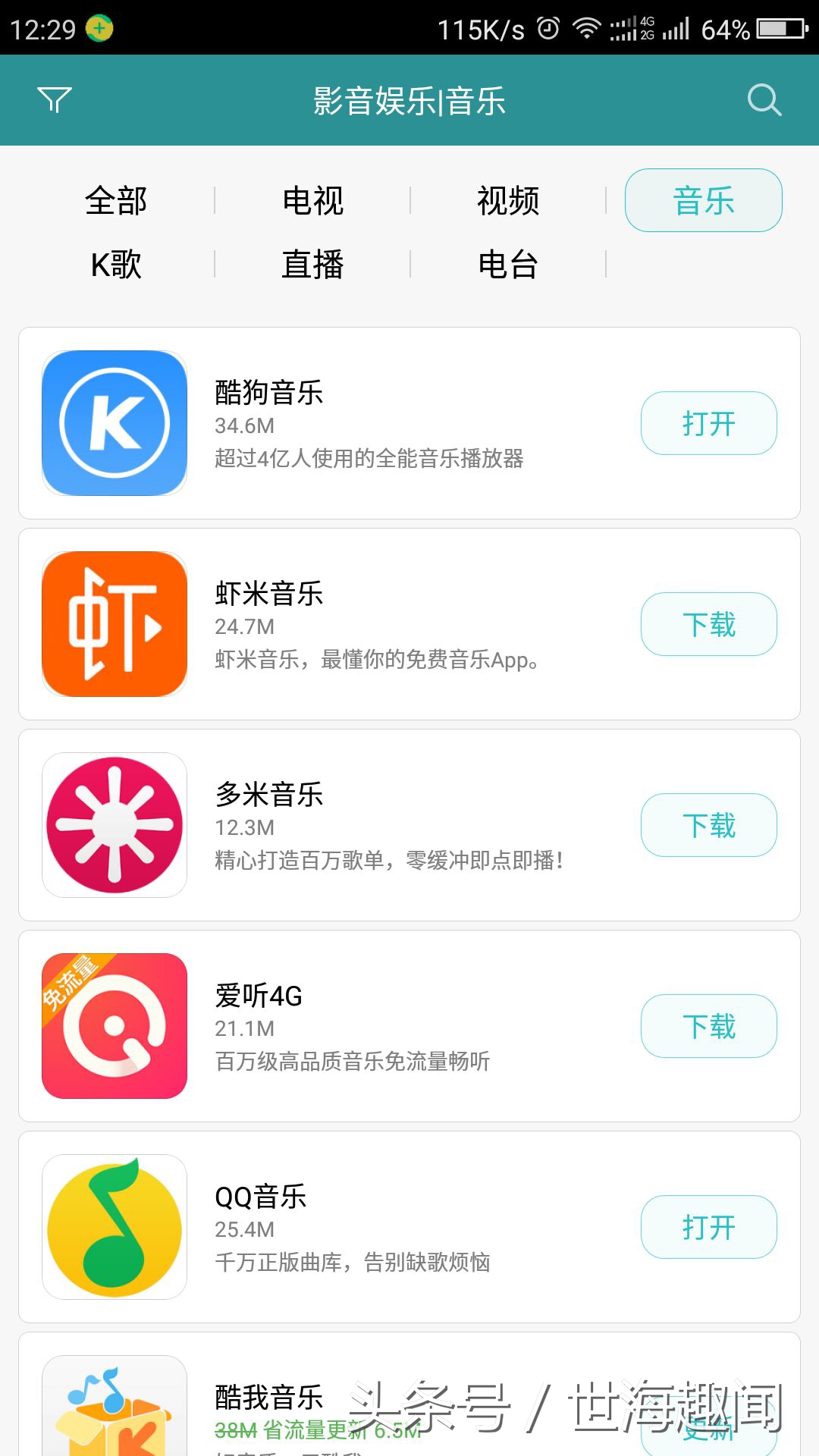Image resolution: width=819 pixels, height=1456 pixels.
Task: Tap 下载 for 多米音乐
Action: pos(708,825)
